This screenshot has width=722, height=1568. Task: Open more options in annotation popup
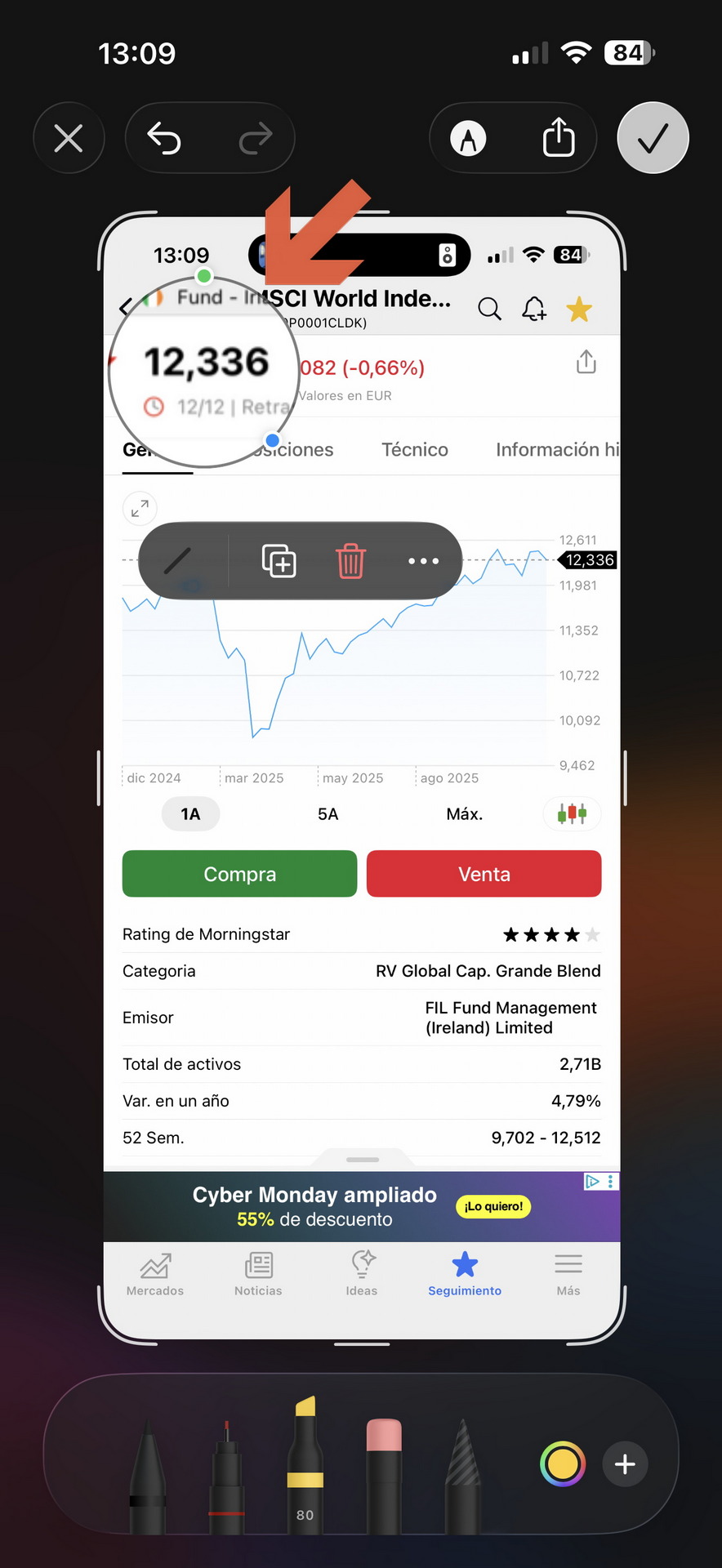coord(423,561)
